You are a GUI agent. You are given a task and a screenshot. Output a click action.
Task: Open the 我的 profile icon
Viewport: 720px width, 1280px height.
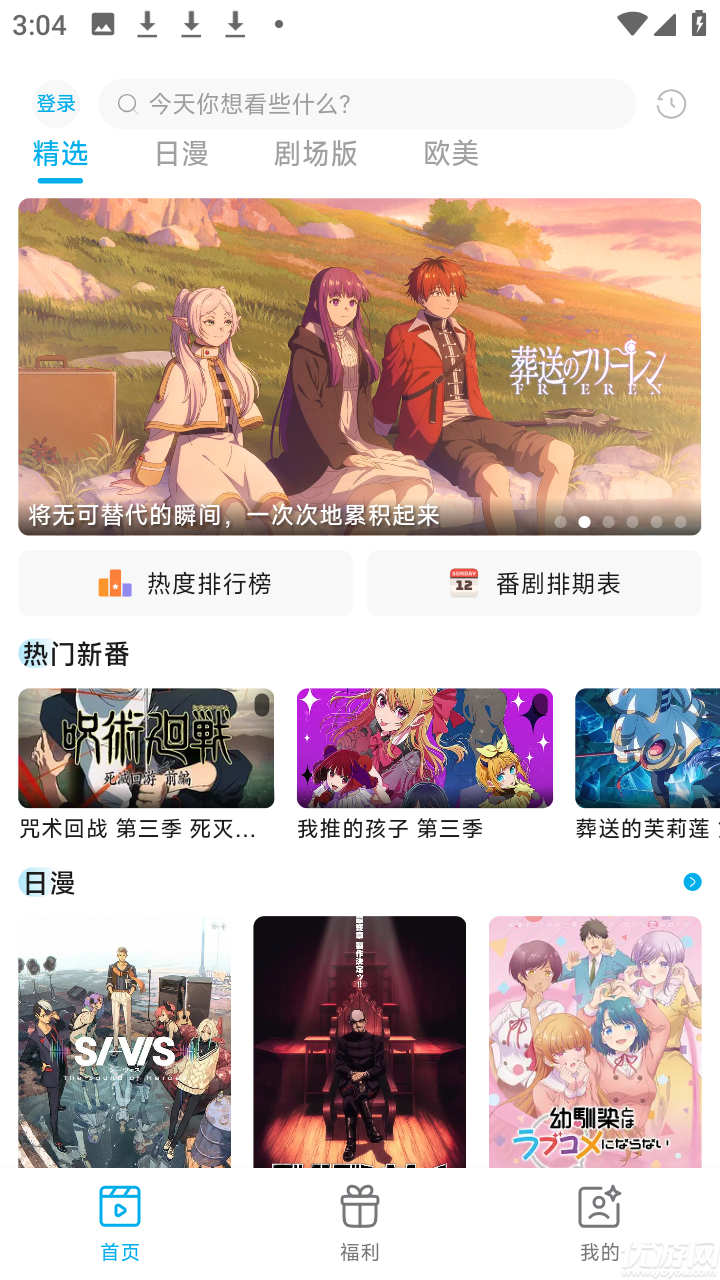tap(598, 1207)
